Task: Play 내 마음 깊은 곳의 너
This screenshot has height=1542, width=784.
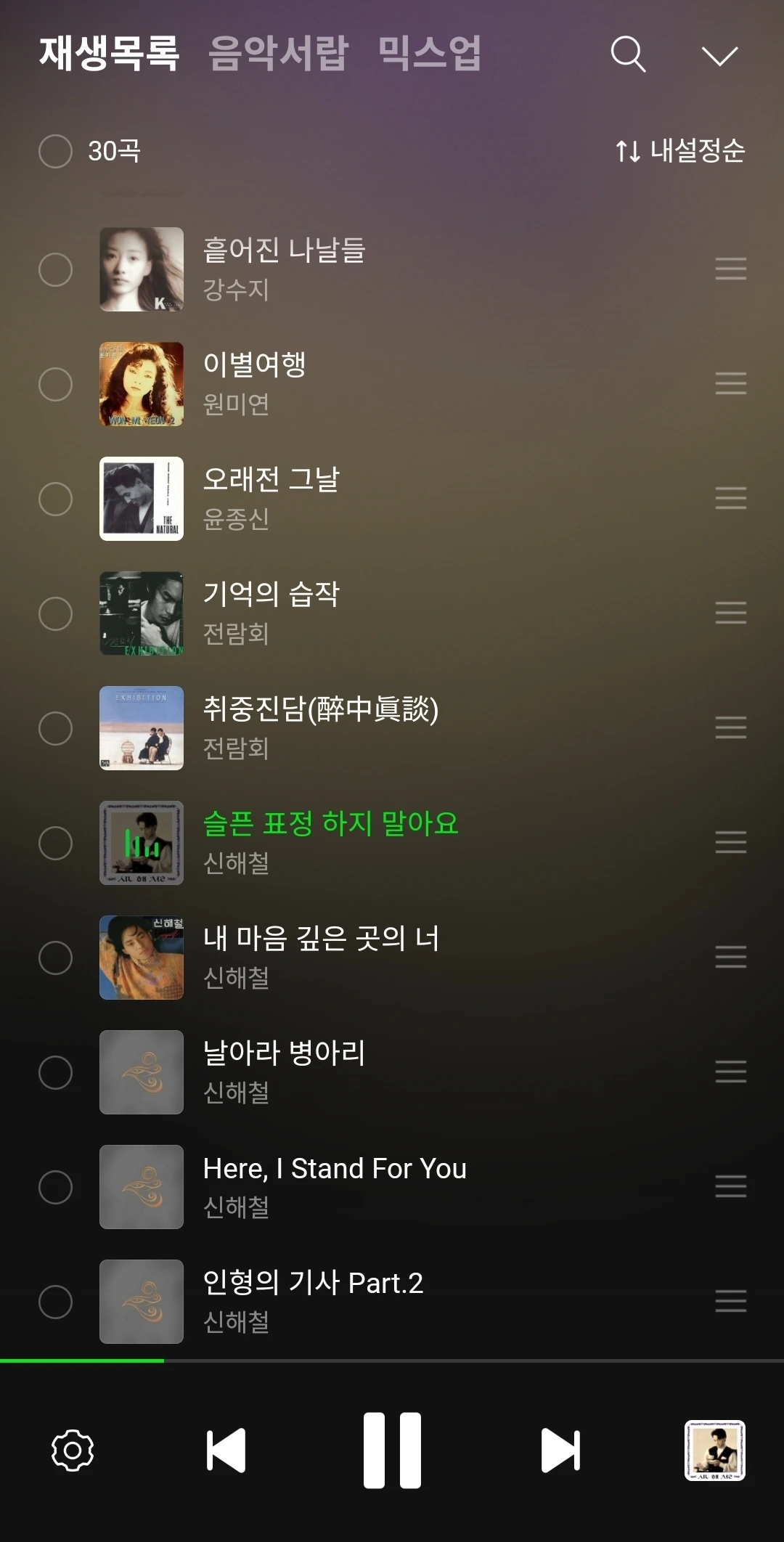Action: tap(321, 957)
